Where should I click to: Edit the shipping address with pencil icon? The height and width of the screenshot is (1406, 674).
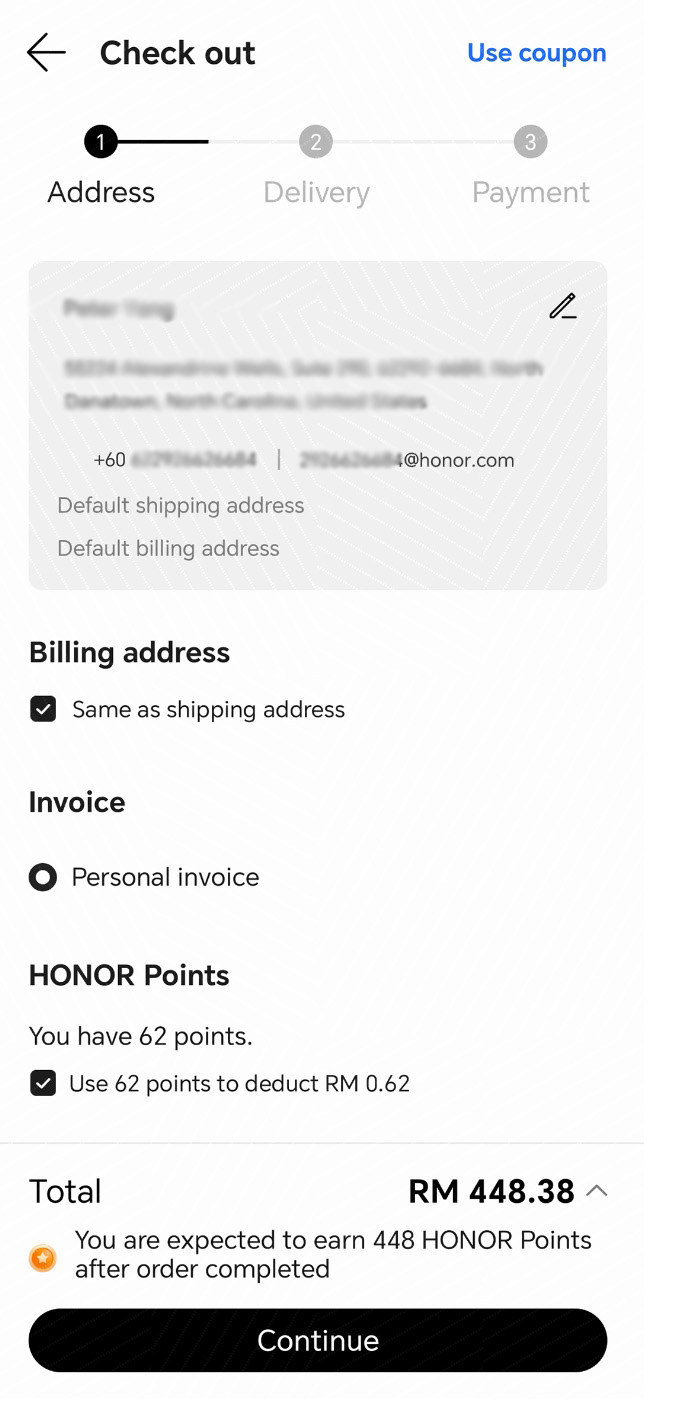563,306
